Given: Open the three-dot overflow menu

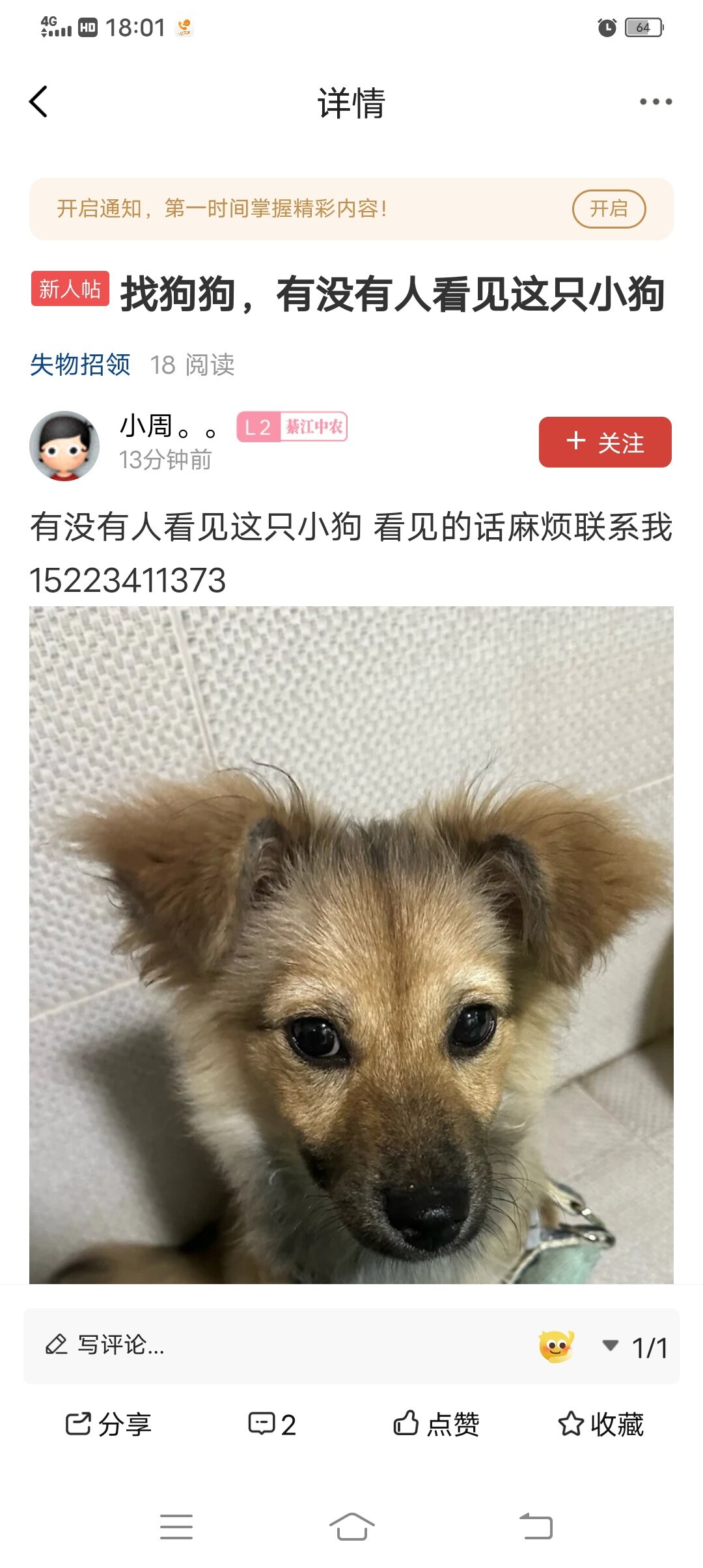Looking at the screenshot, I should [655, 102].
